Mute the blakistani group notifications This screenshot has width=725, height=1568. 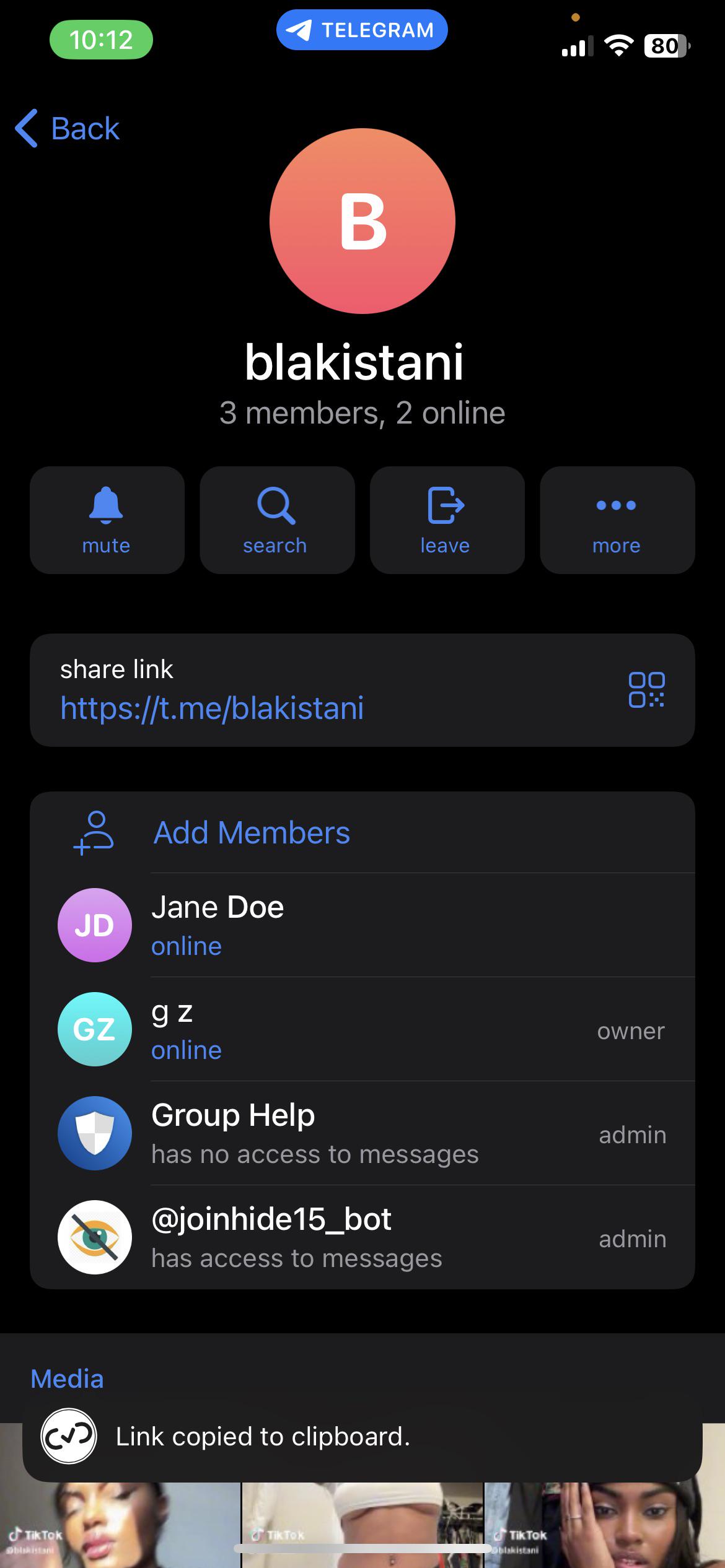point(107,520)
